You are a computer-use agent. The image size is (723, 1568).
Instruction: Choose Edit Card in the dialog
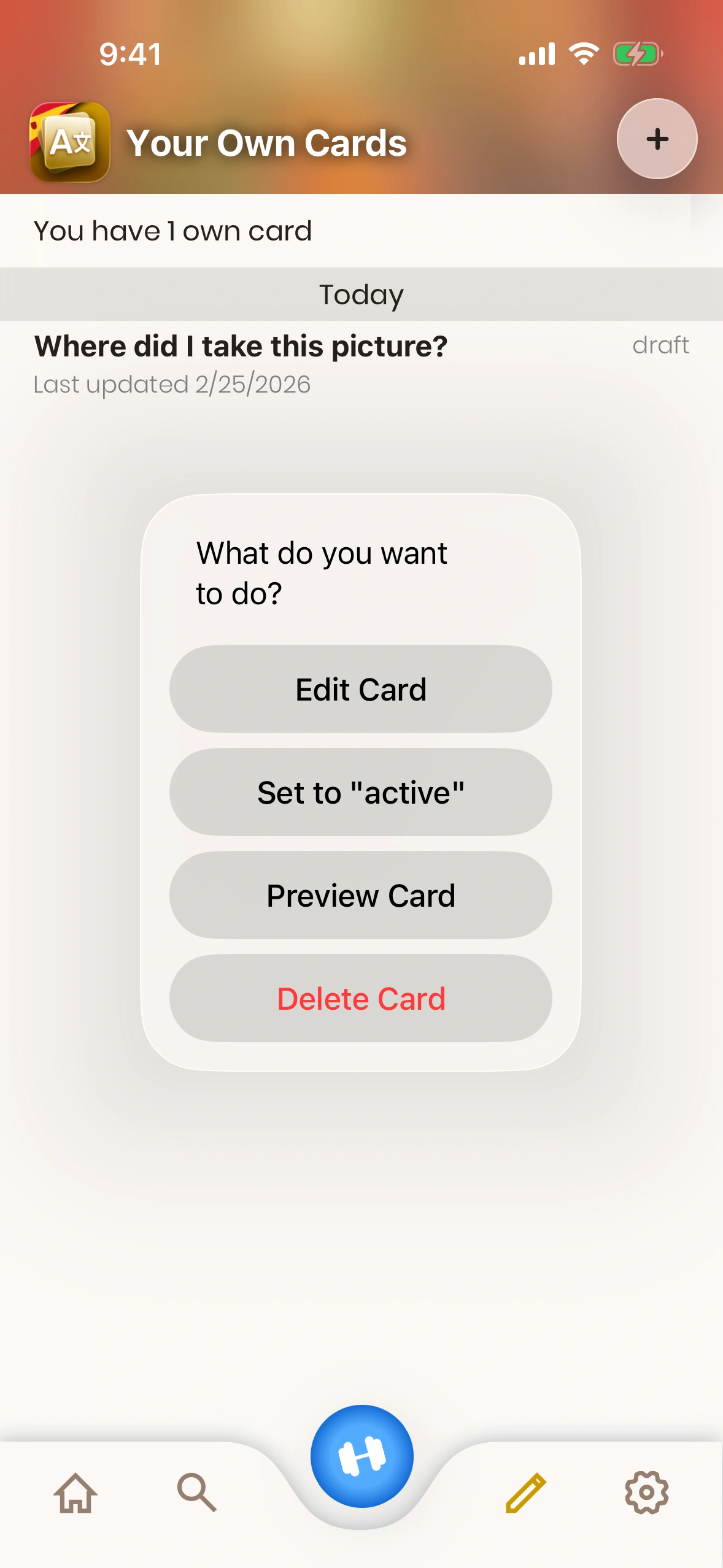point(361,689)
